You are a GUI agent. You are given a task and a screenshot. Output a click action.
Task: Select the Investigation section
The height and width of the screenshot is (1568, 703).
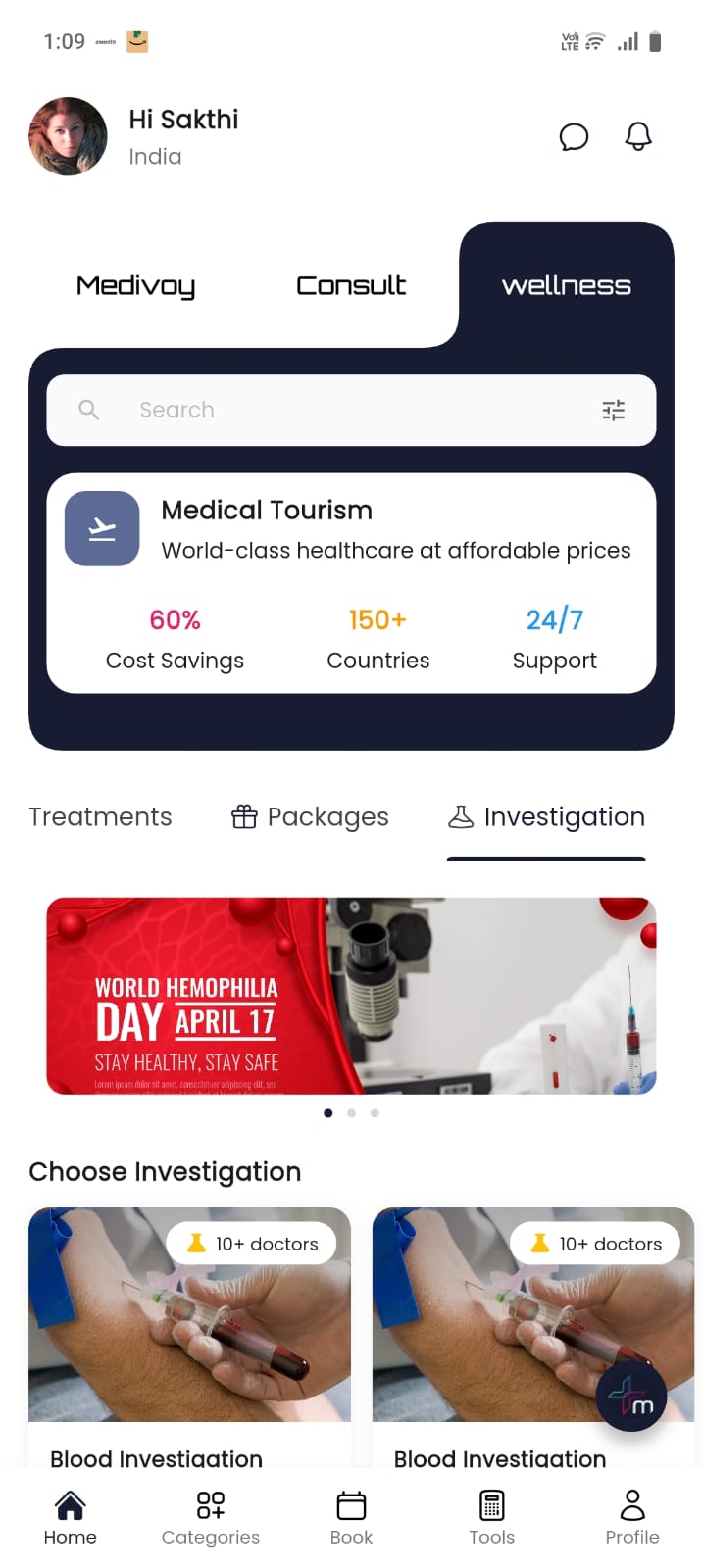tap(546, 817)
